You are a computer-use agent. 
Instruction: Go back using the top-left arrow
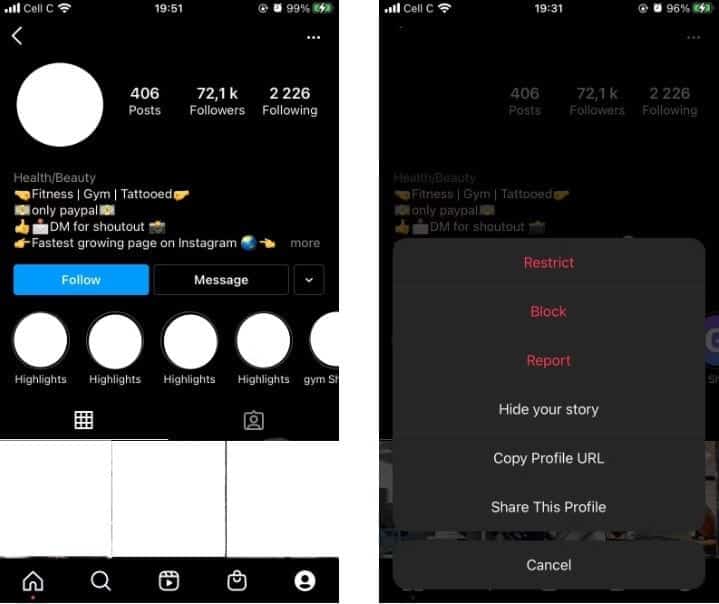click(x=17, y=36)
